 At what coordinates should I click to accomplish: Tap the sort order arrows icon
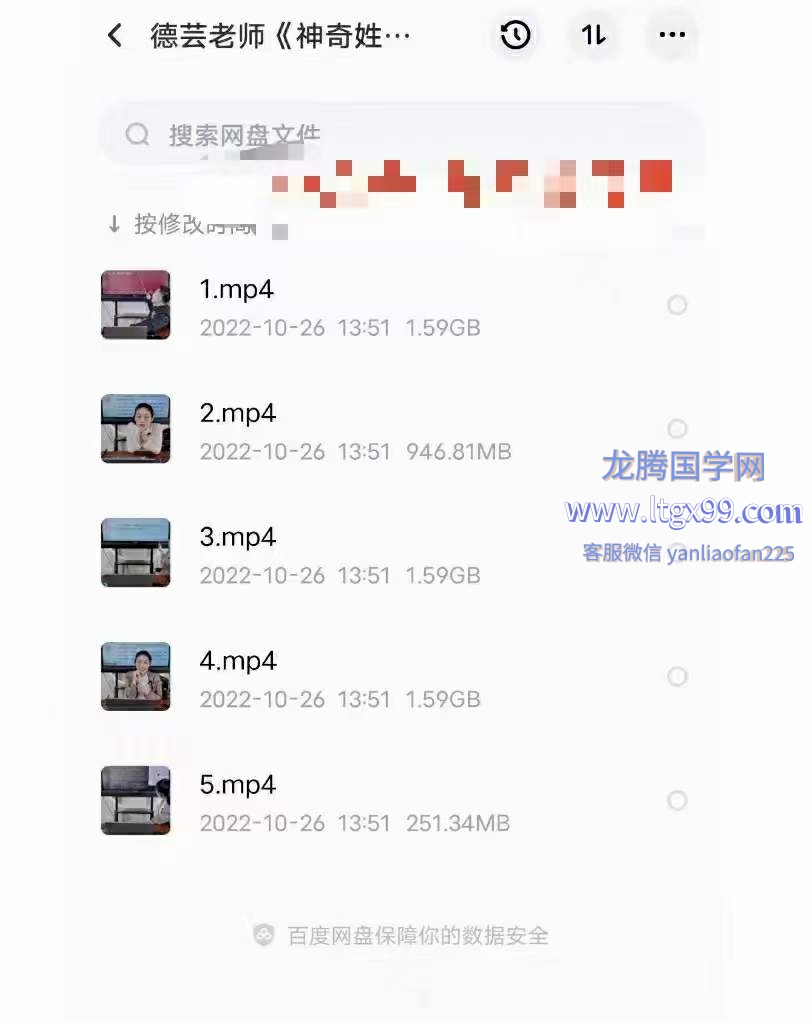click(594, 36)
